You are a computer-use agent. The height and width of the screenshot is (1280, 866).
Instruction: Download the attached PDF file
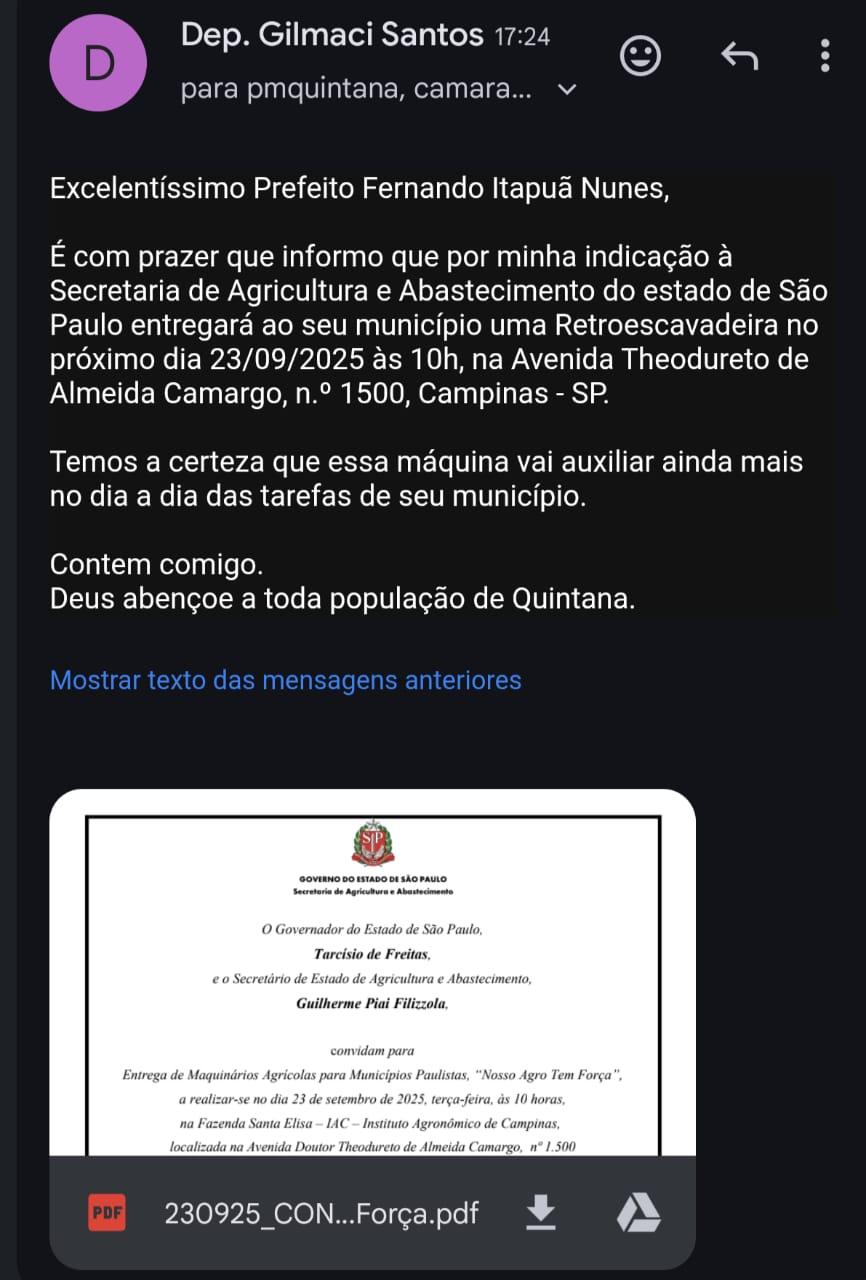click(540, 1214)
